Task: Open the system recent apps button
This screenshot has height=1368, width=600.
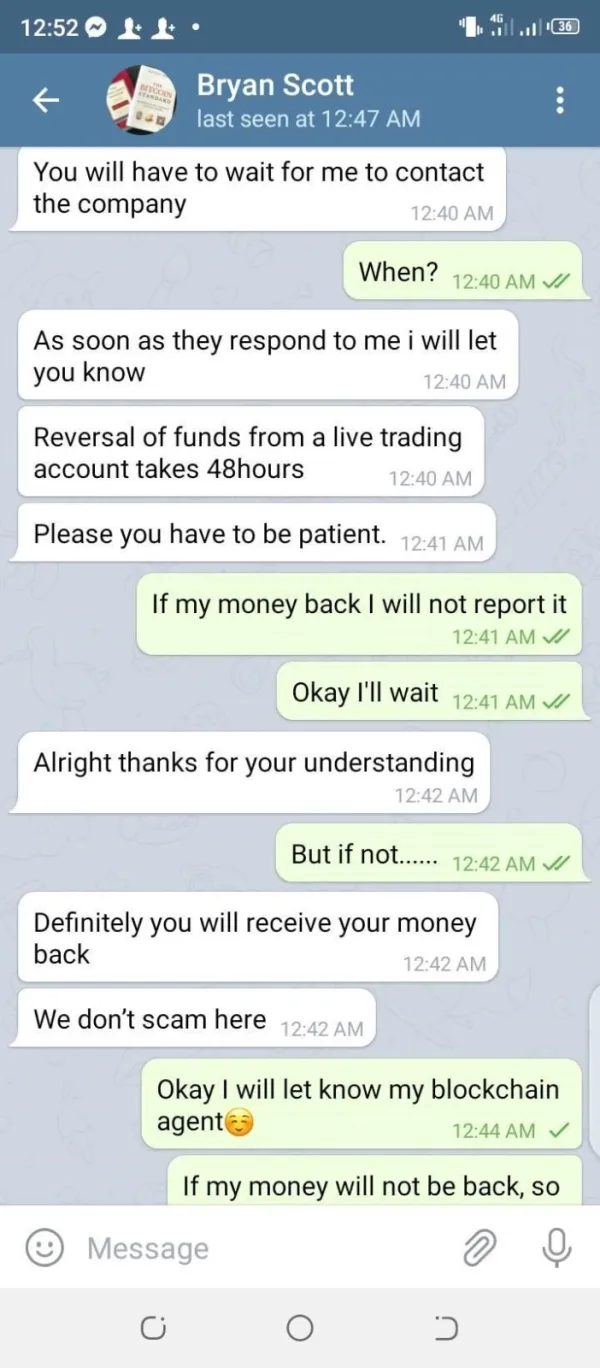Action: (x=152, y=1328)
